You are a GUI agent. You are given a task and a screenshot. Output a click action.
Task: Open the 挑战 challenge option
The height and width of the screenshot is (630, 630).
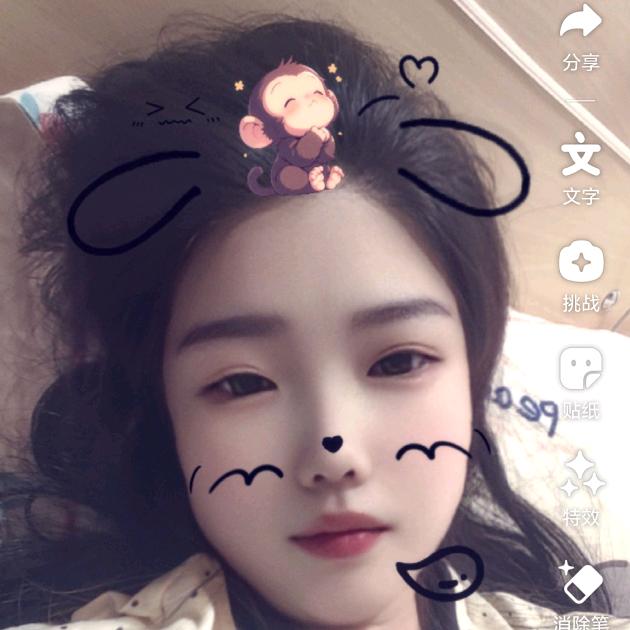click(x=581, y=263)
